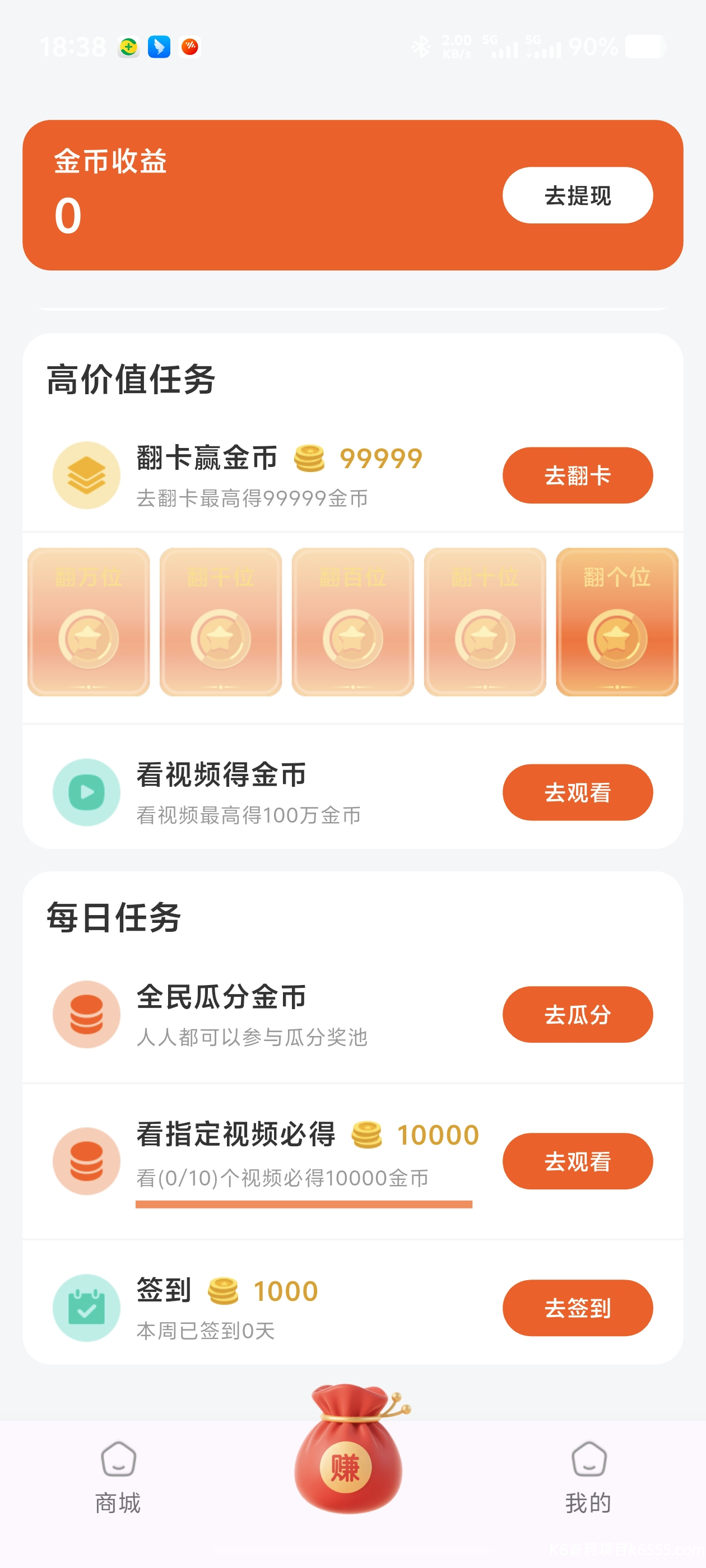This screenshot has height=1568, width=706.
Task: Select the 翻十位 card
Action: (x=484, y=621)
